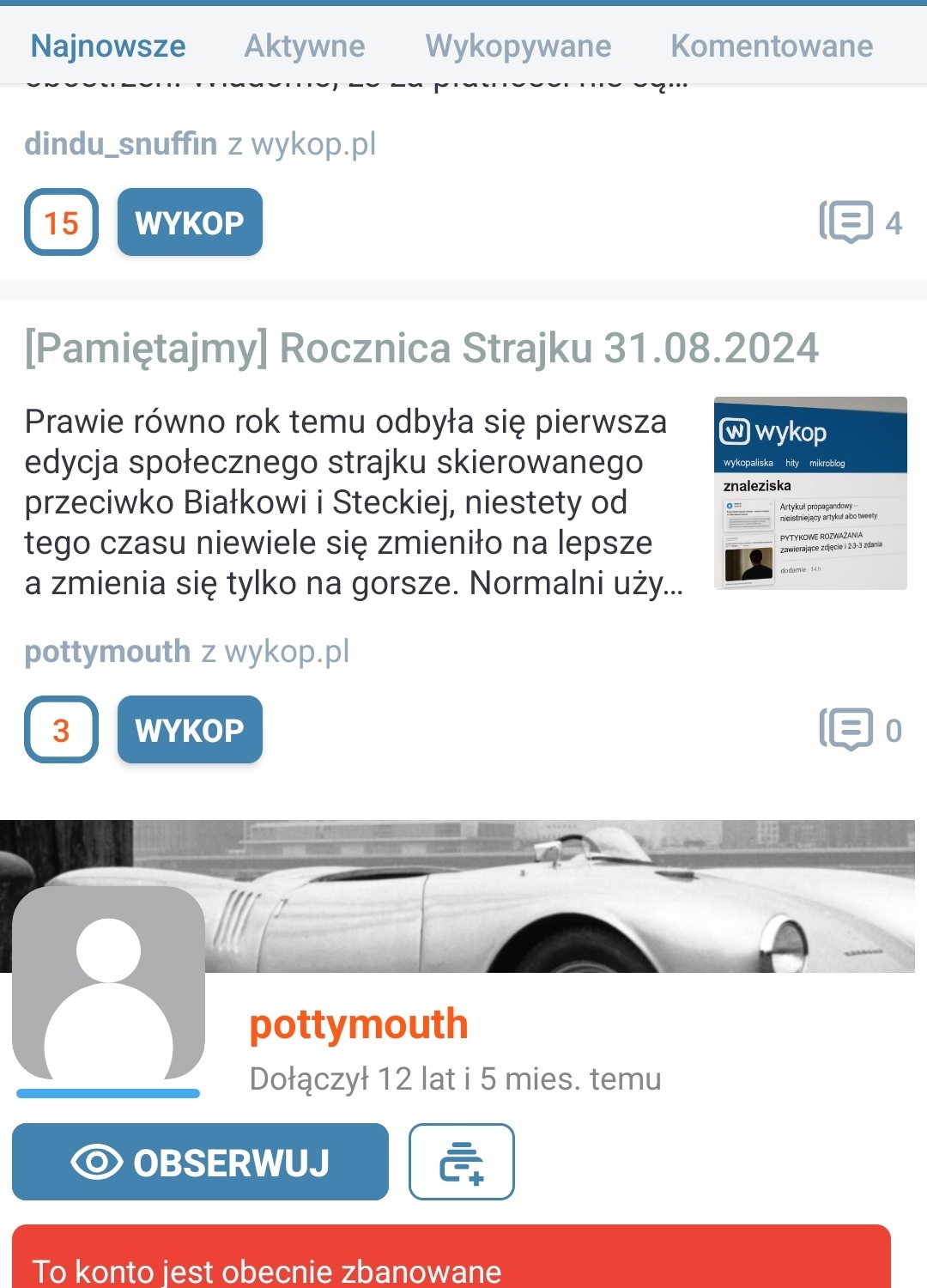Tap WYKOP button beside count 3
This screenshot has width=927, height=1288.
(190, 731)
